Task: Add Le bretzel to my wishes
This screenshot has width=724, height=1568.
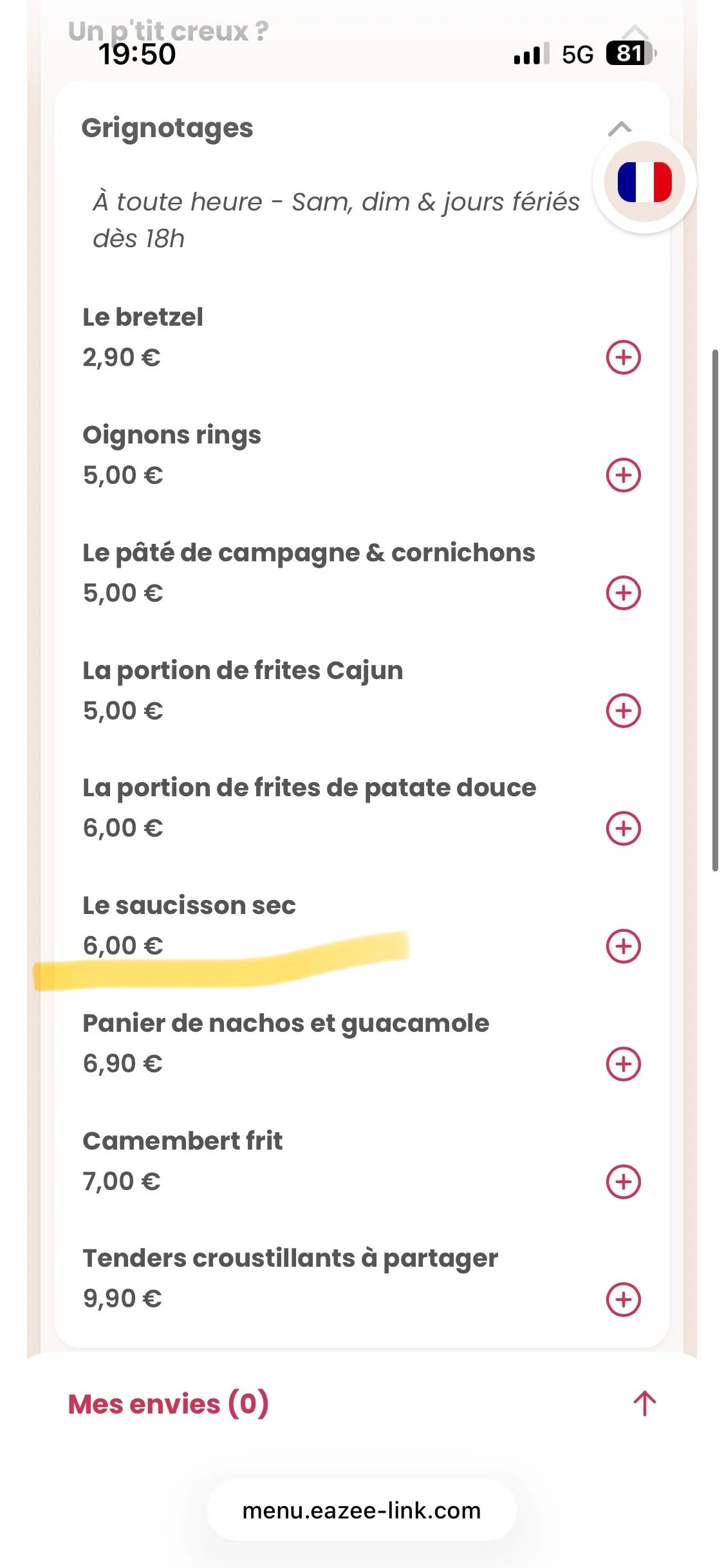Action: pyautogui.click(x=623, y=357)
